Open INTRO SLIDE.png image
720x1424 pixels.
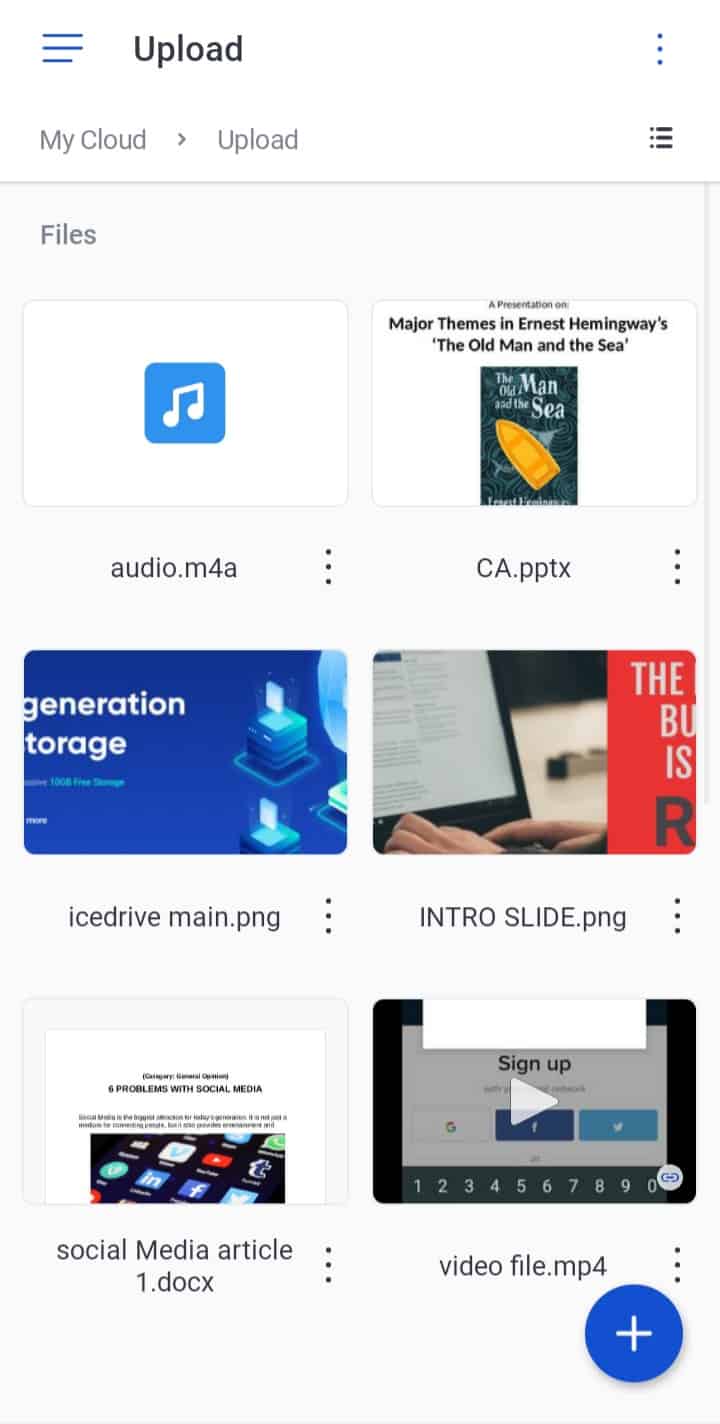click(534, 752)
